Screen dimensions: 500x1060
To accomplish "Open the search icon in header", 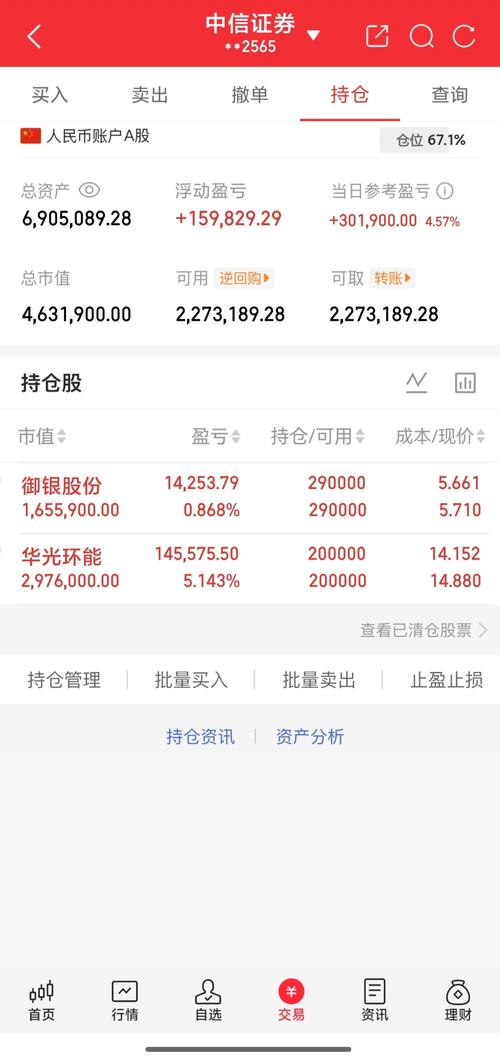I will tap(422, 36).
